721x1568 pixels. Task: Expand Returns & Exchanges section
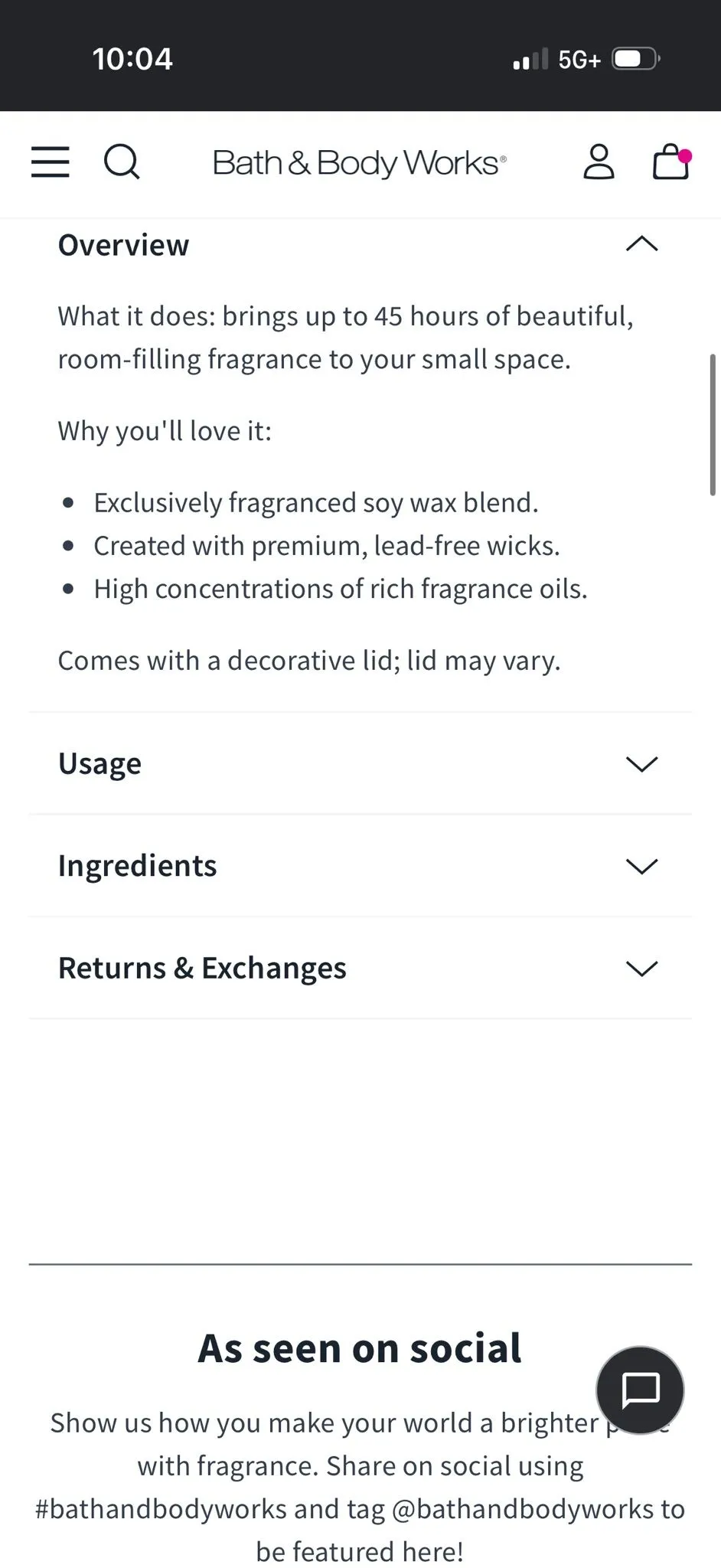click(360, 968)
